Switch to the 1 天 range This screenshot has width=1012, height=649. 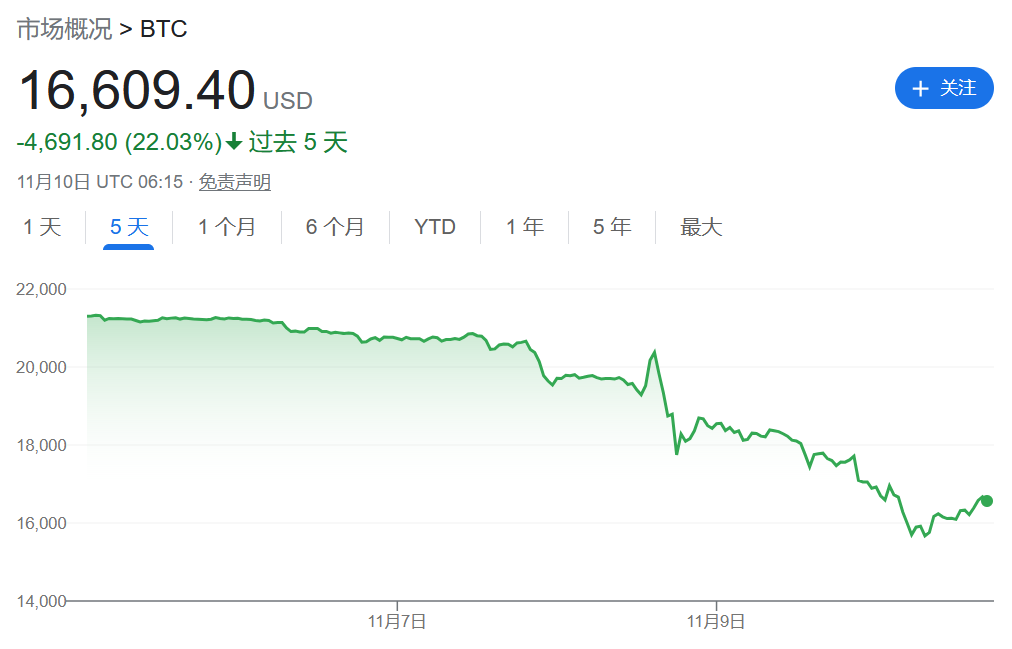[x=42, y=227]
